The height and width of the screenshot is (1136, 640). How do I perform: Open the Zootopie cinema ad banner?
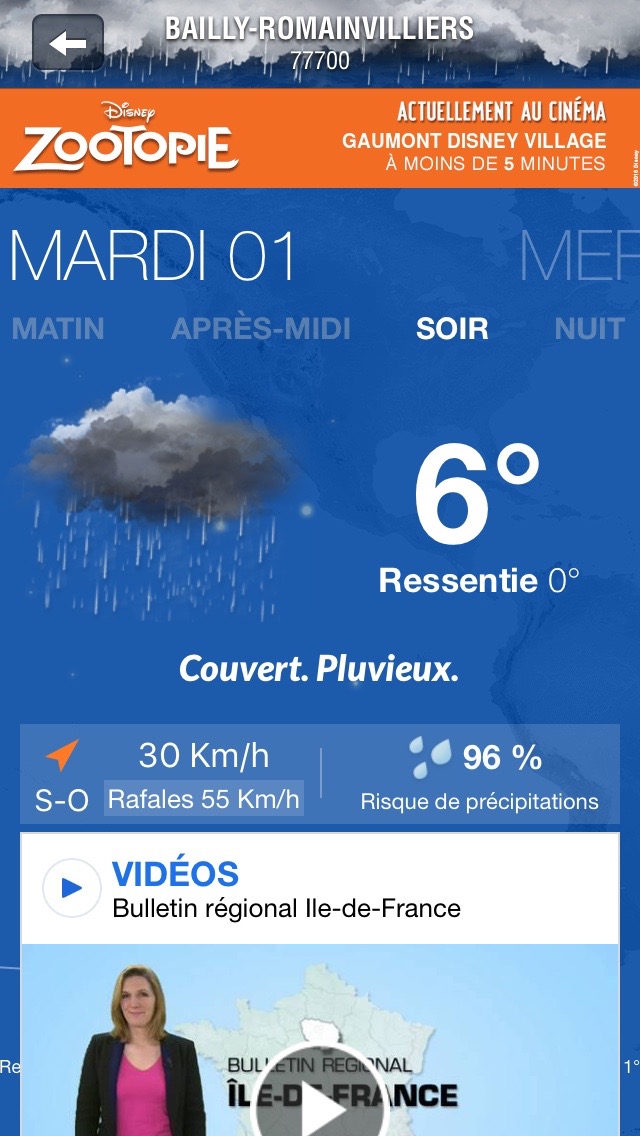click(320, 139)
